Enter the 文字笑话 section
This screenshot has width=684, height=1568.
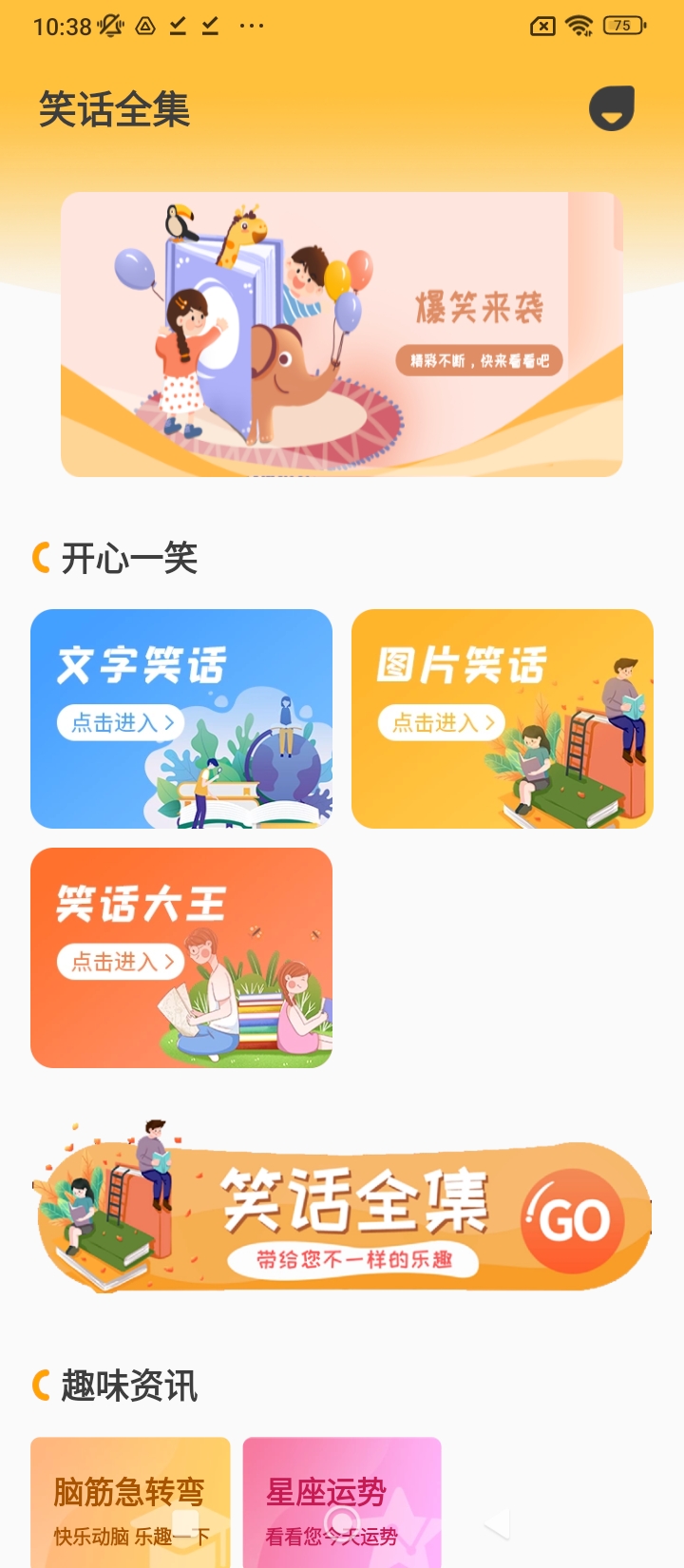(x=181, y=718)
